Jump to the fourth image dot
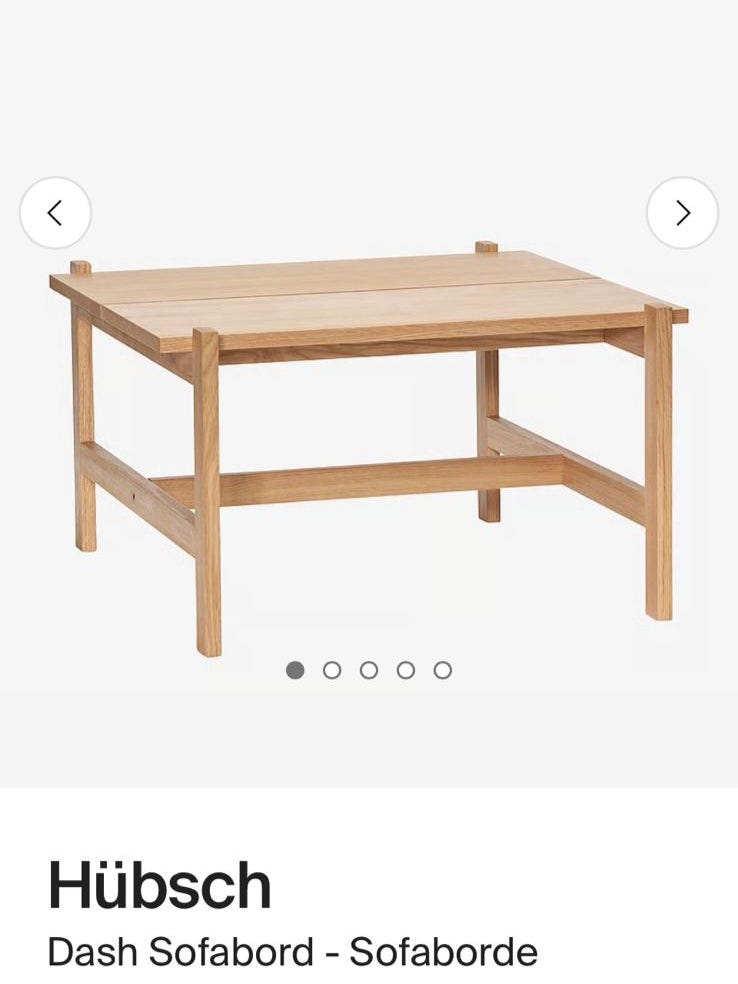738x984 pixels. [406, 670]
